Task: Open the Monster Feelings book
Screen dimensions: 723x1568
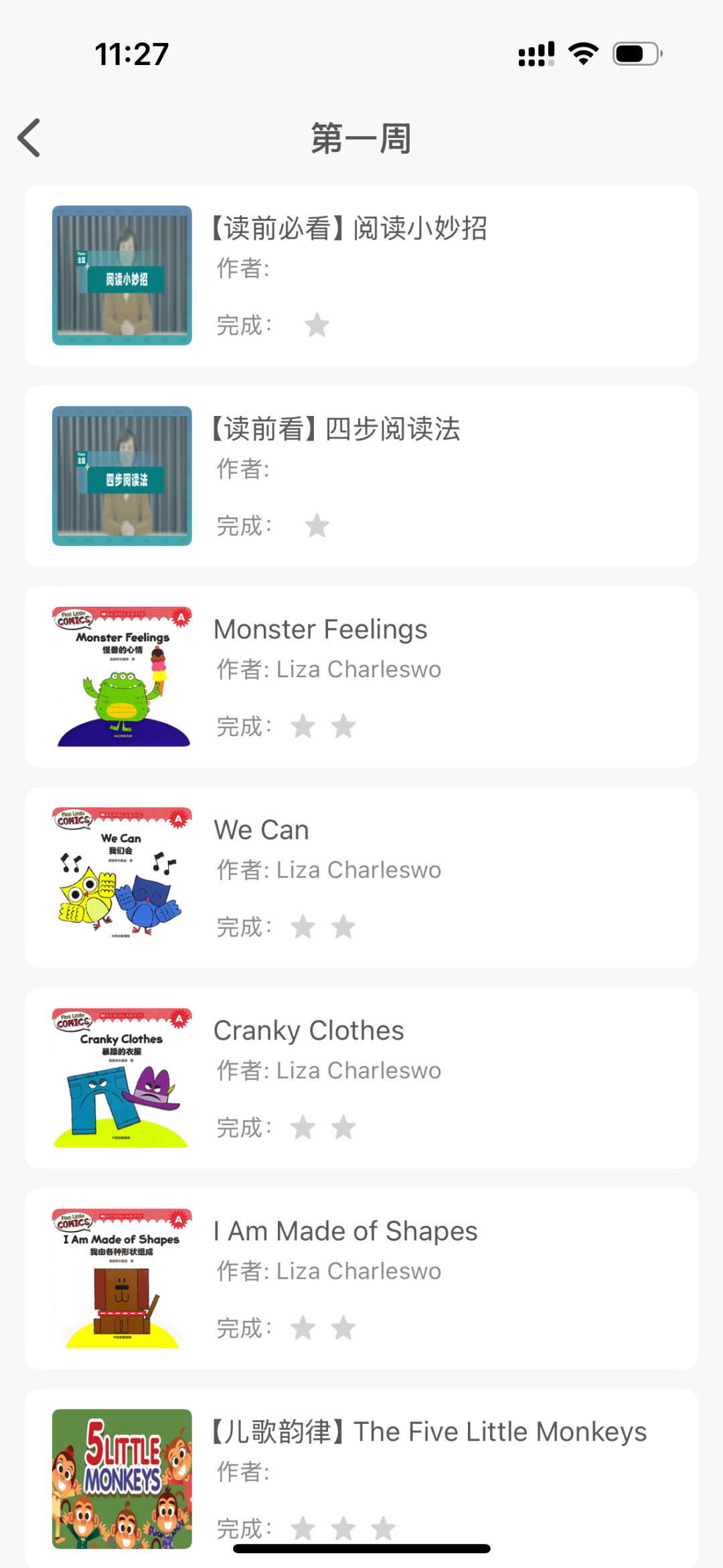Action: [361, 677]
